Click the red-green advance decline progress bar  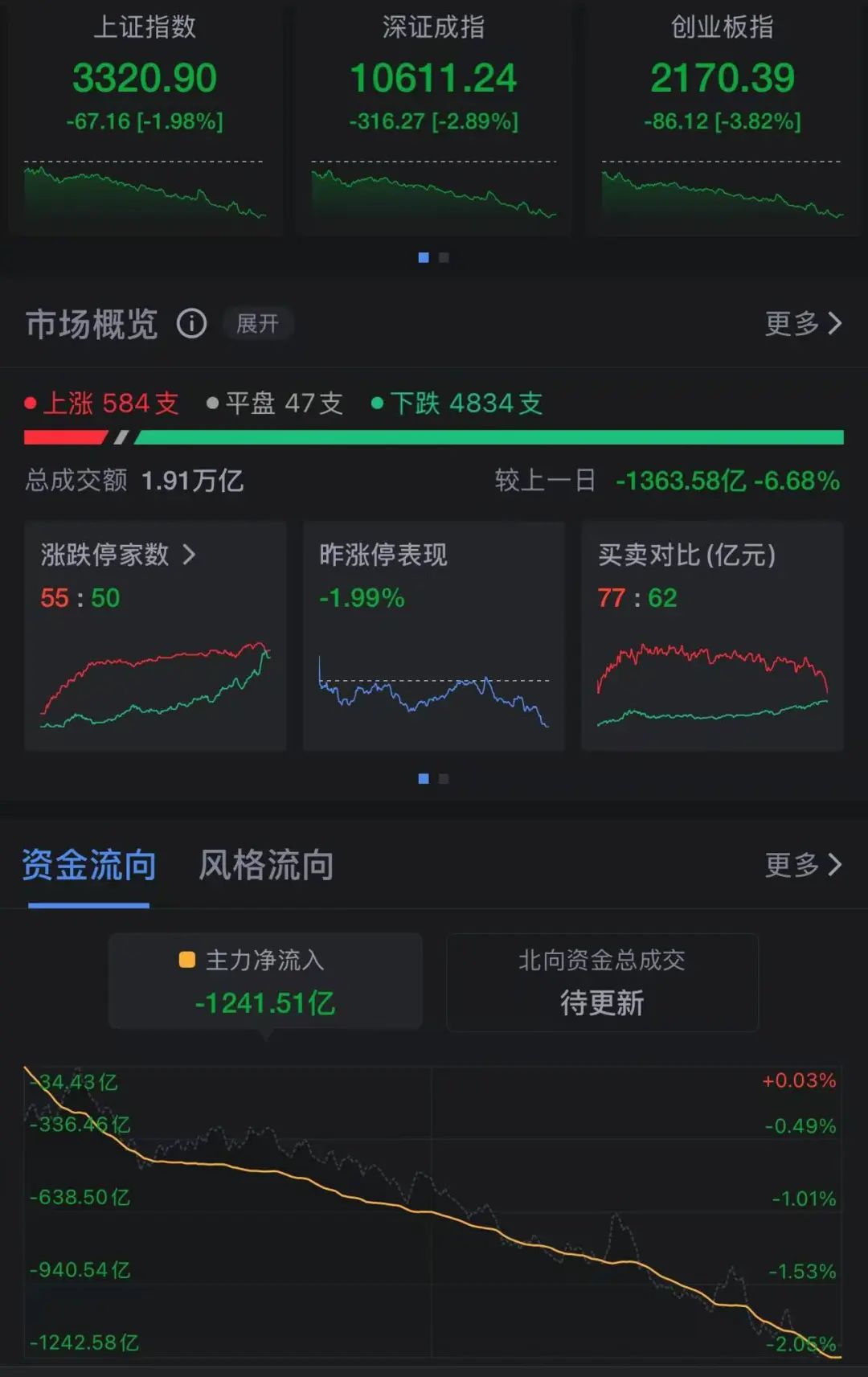click(434, 436)
